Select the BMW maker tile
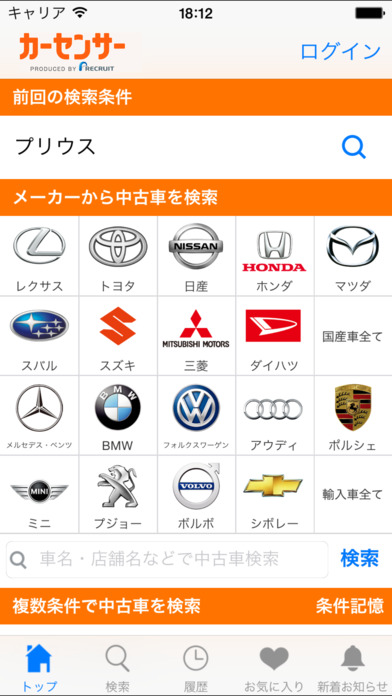This screenshot has width=392, height=696. [x=118, y=415]
